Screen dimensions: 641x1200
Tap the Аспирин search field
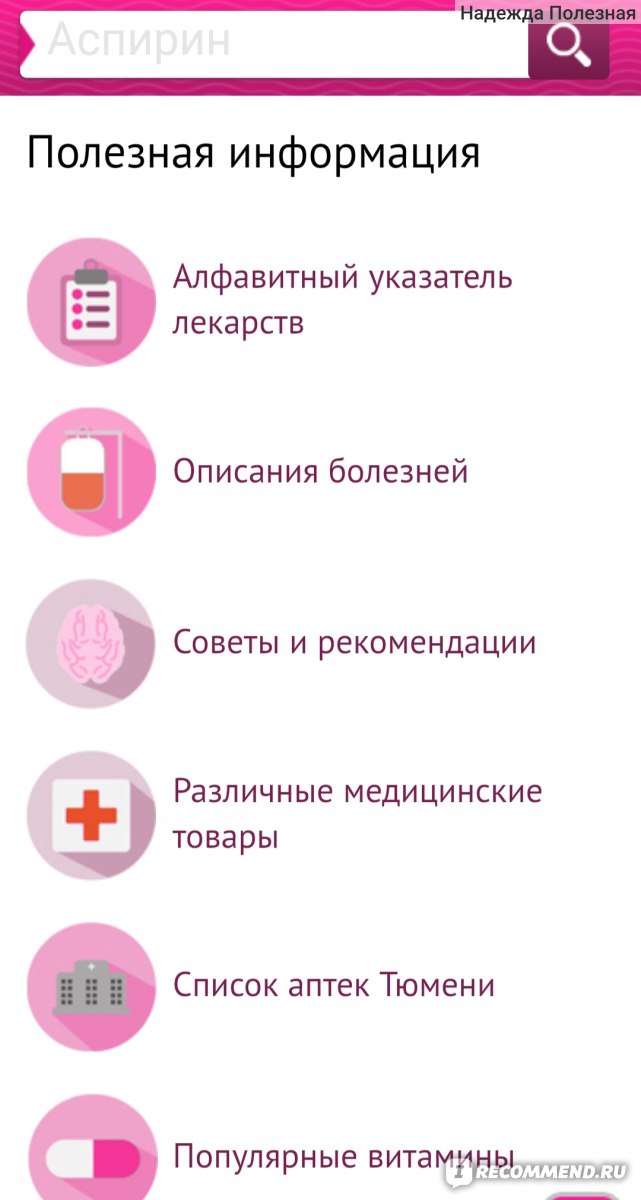[x=274, y=42]
